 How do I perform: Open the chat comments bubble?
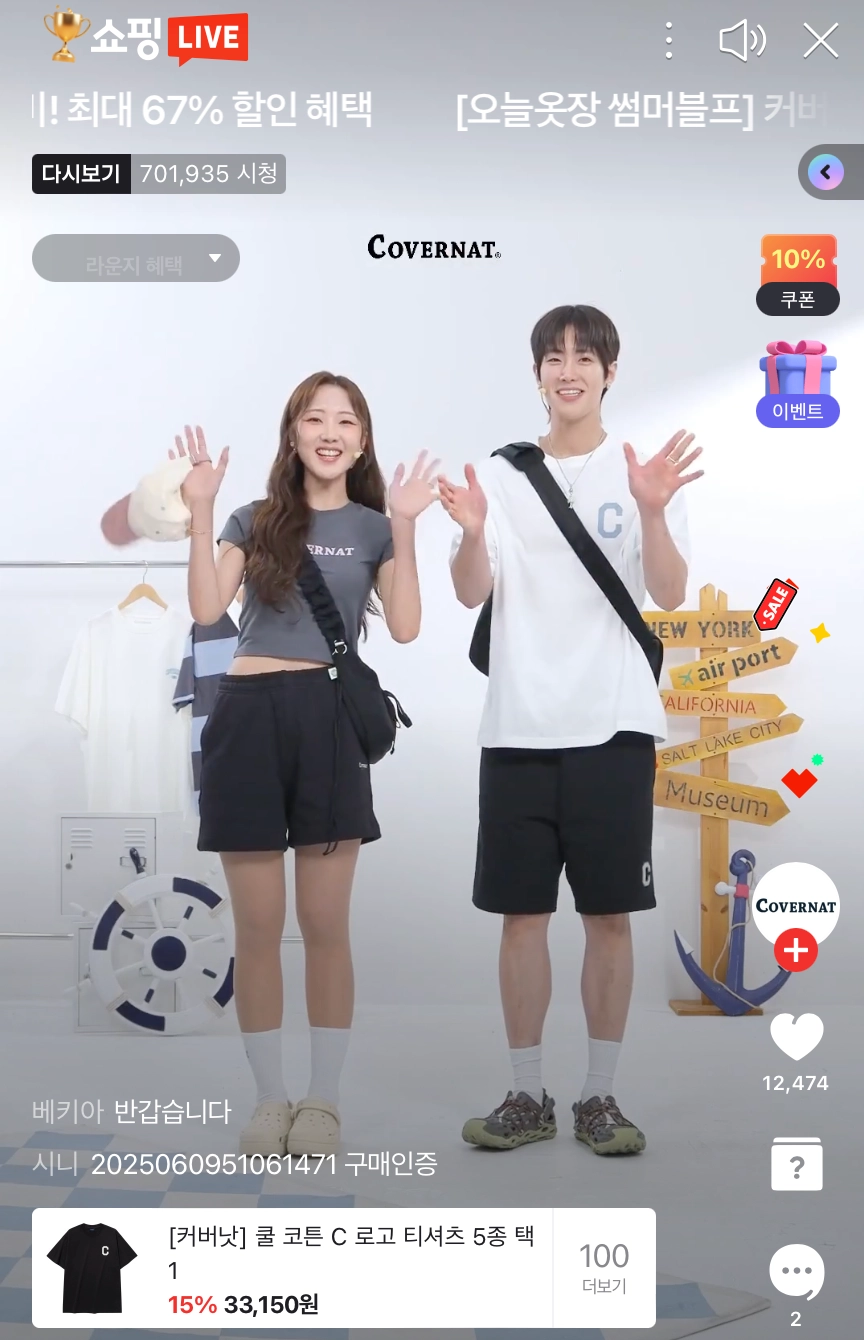point(796,1273)
